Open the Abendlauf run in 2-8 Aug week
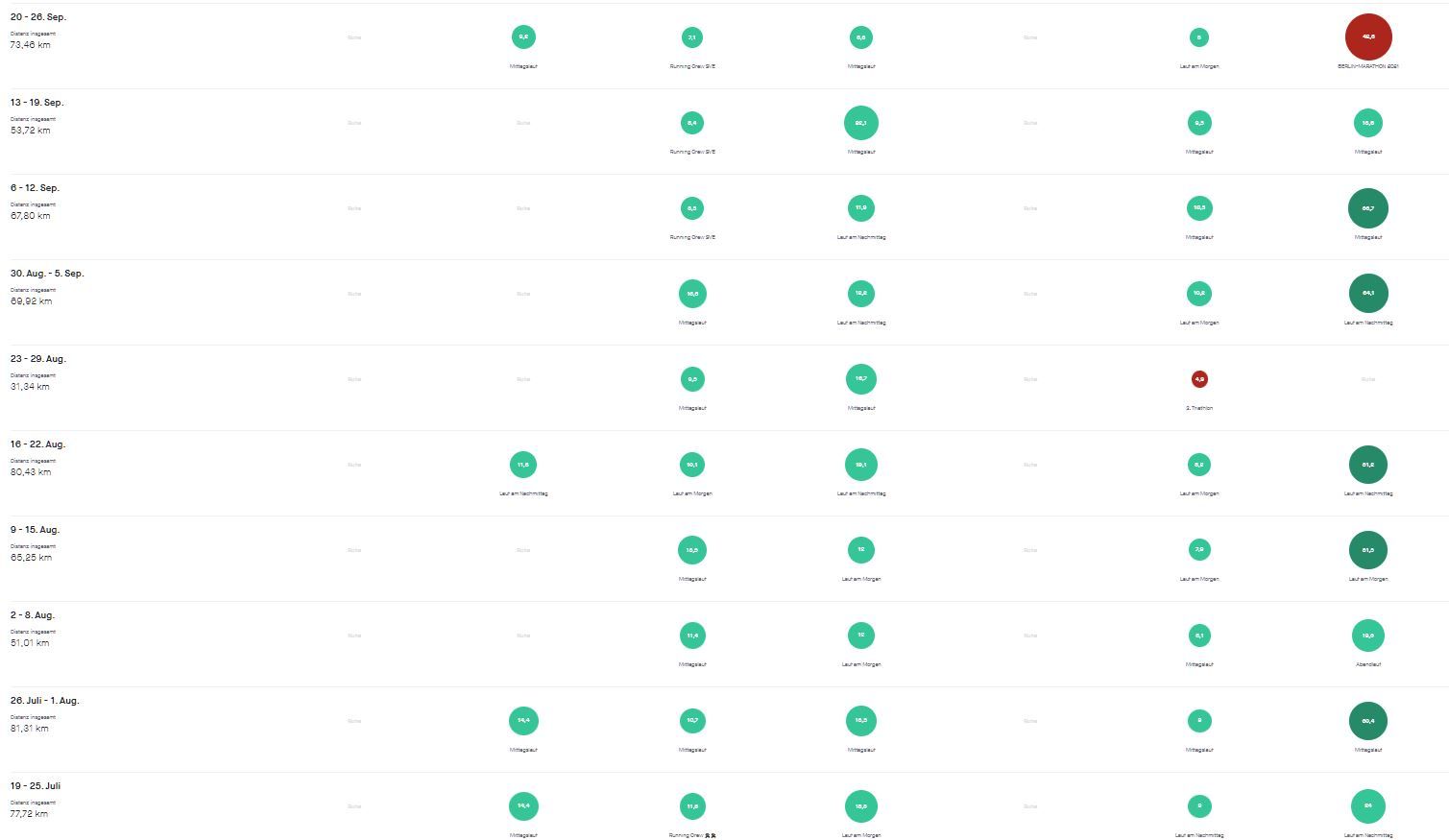This screenshot has height=840, width=1449. pyautogui.click(x=1368, y=636)
